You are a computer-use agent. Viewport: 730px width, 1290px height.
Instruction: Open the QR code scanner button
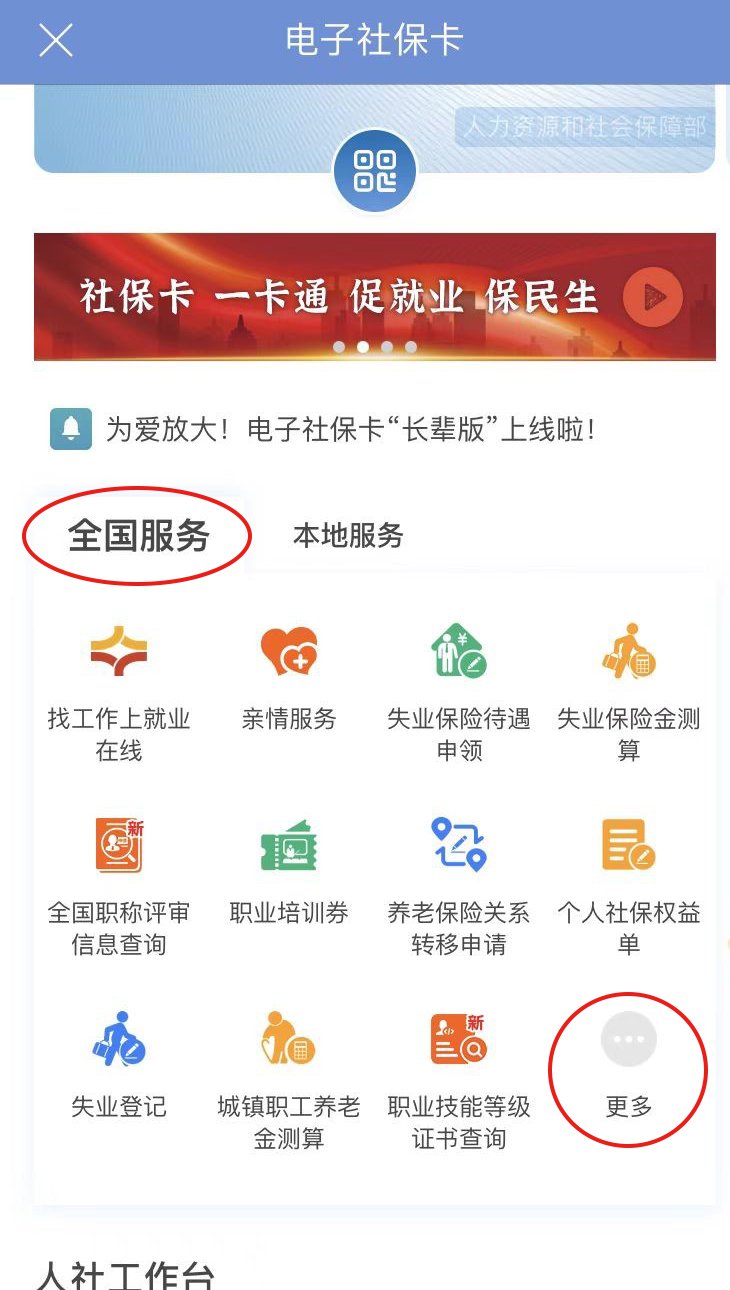click(x=374, y=171)
